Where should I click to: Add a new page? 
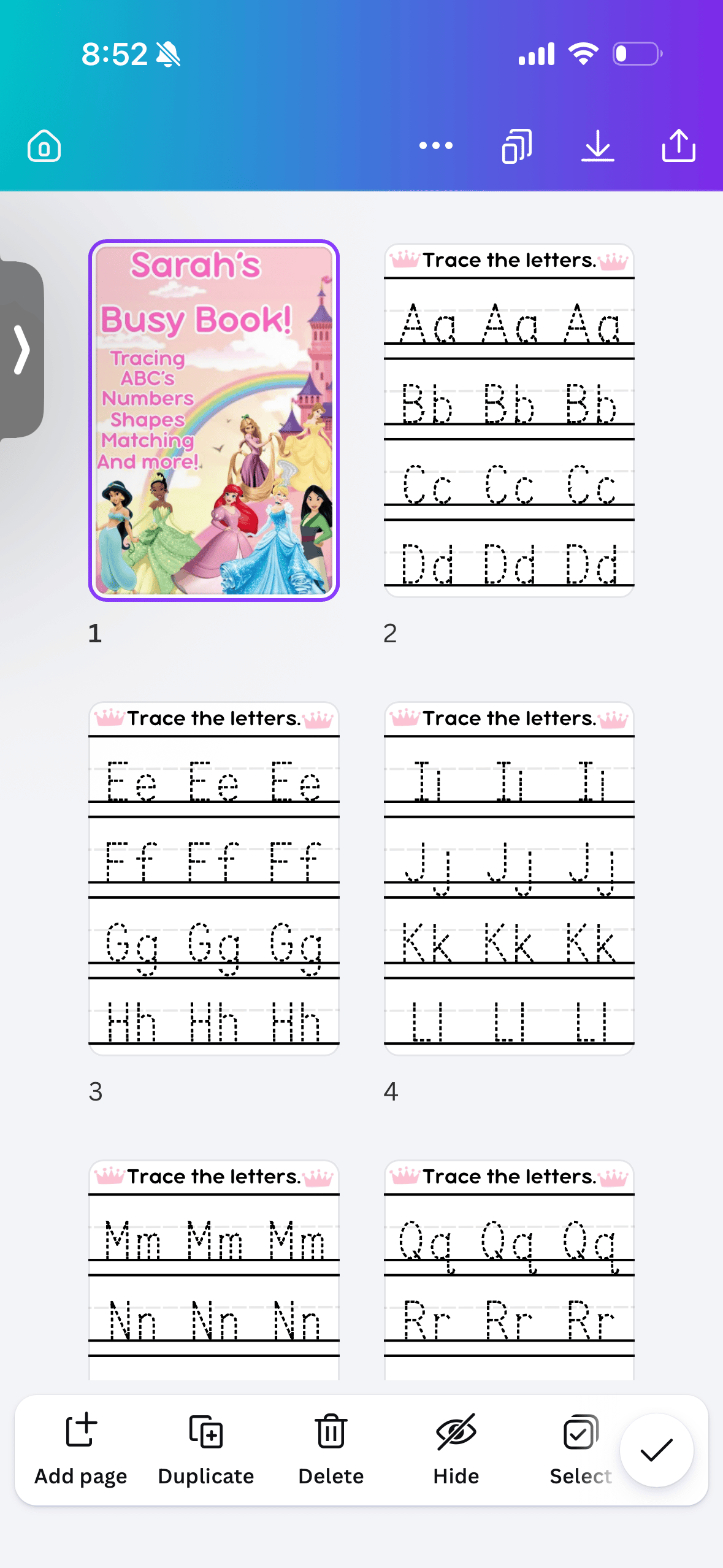coord(81,1450)
